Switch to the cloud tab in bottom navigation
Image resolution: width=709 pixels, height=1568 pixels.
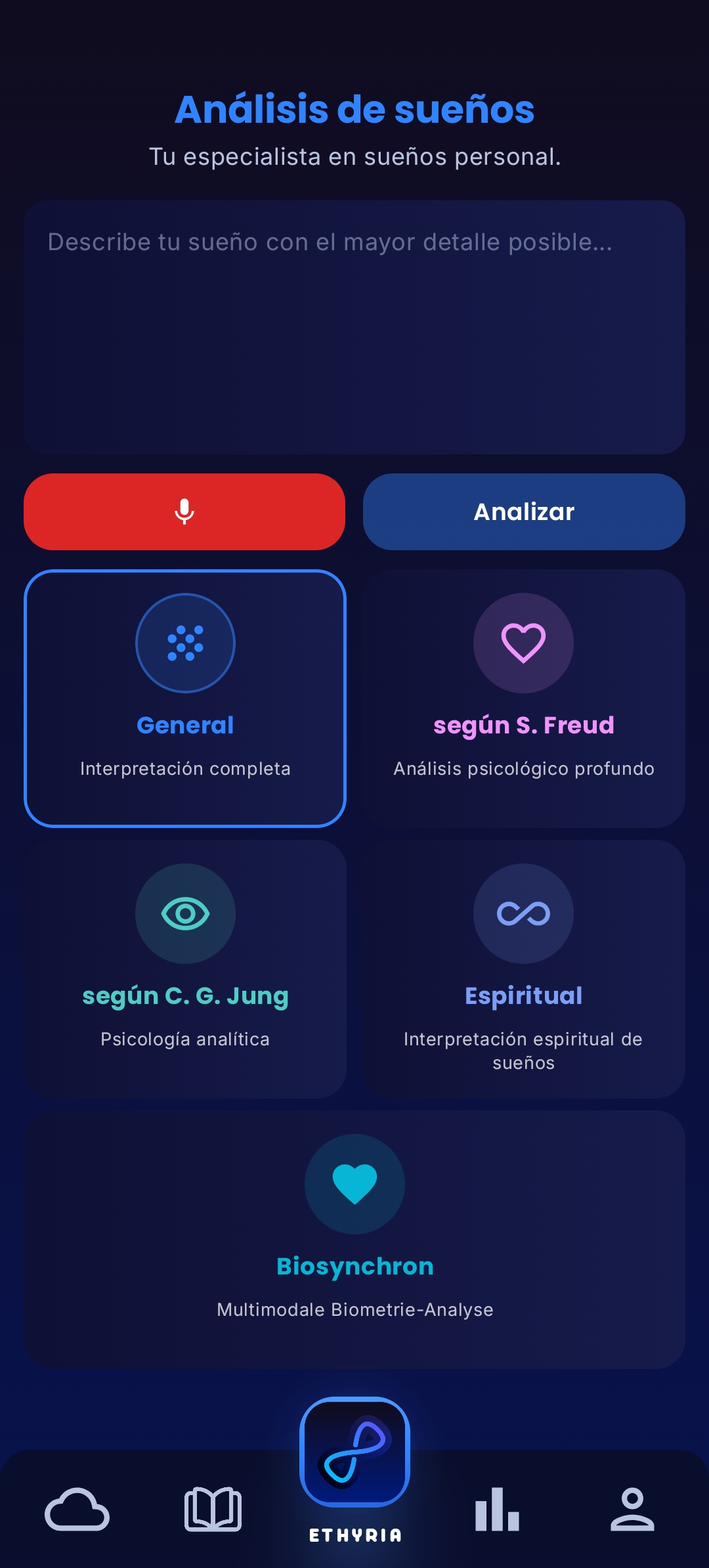tap(77, 1510)
